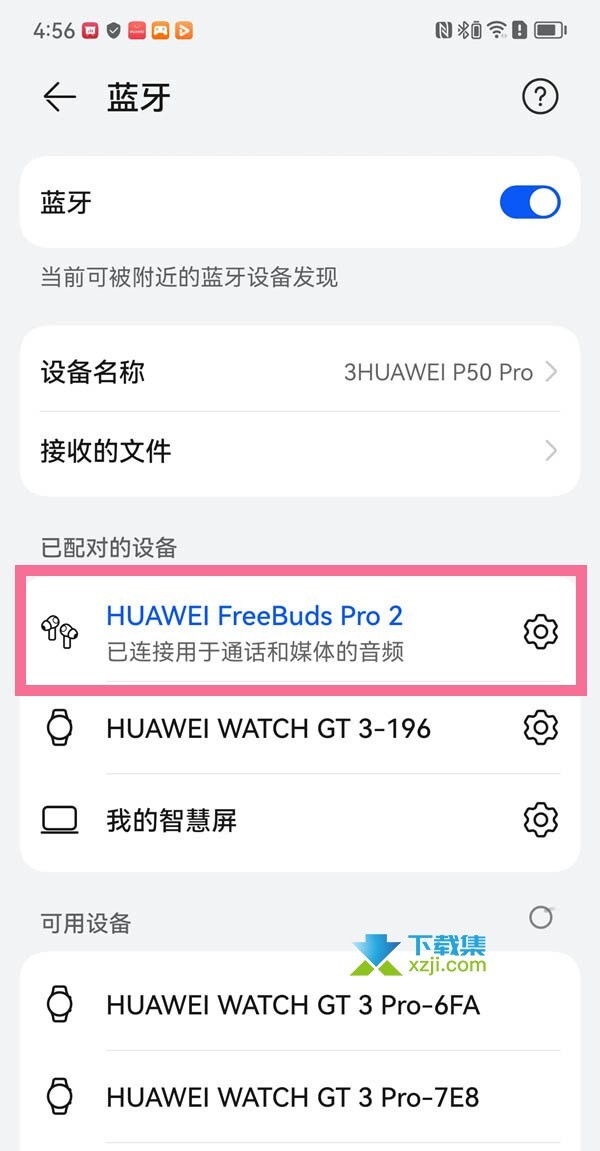Open settings gear for FreeBuds Pro 2
600x1151 pixels.
541,631
